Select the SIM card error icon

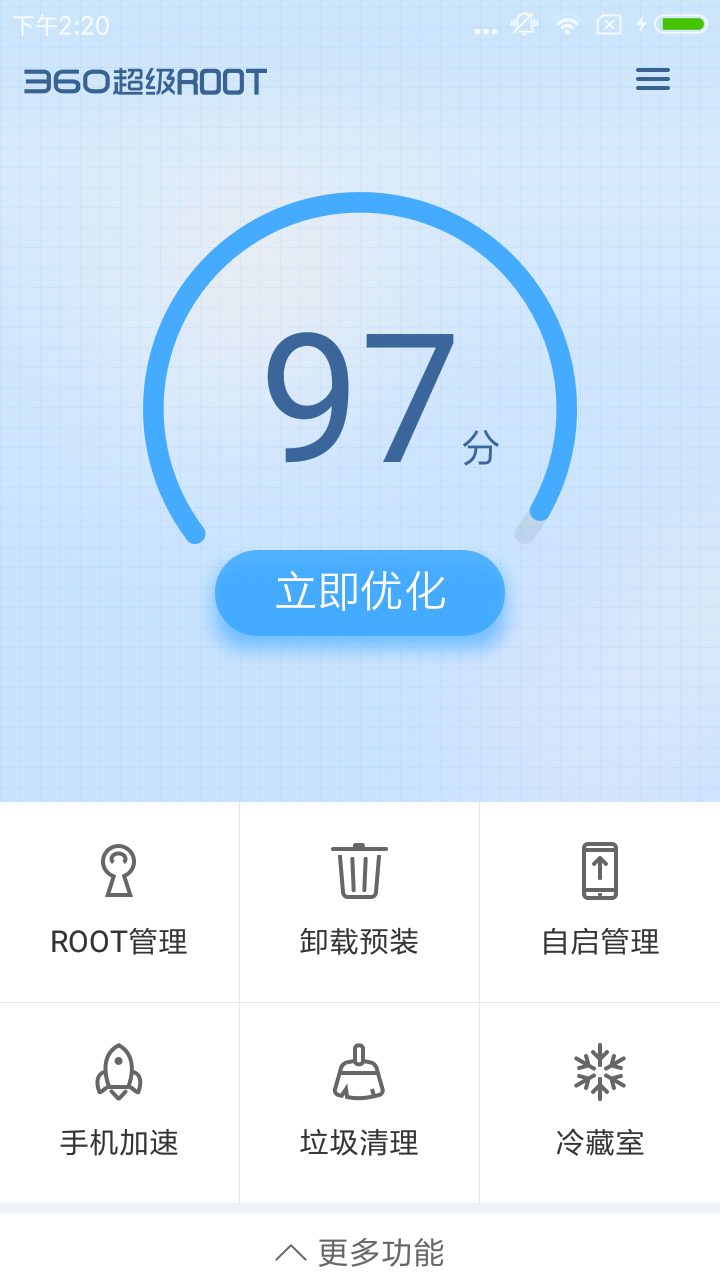pos(608,25)
